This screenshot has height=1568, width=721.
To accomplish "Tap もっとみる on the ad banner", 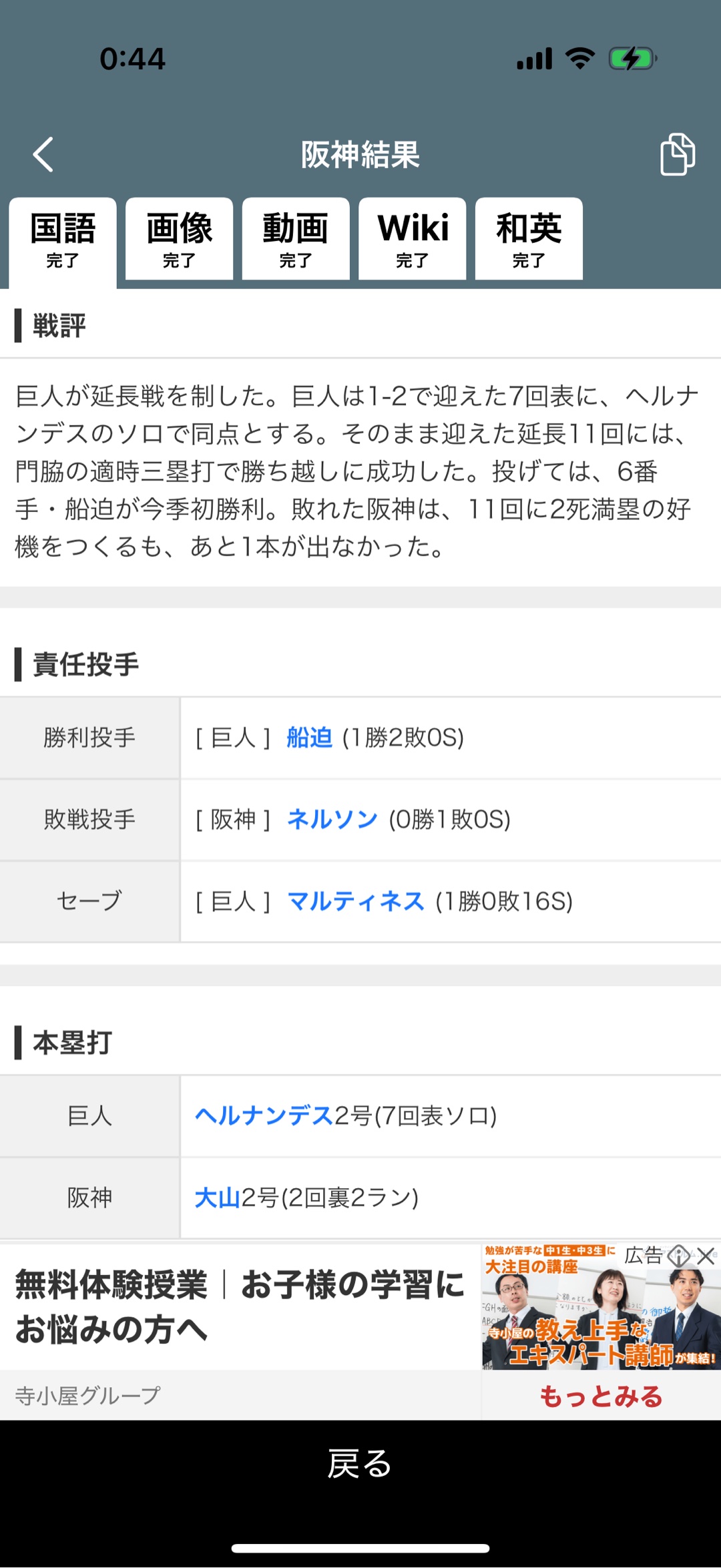I will point(601,1396).
